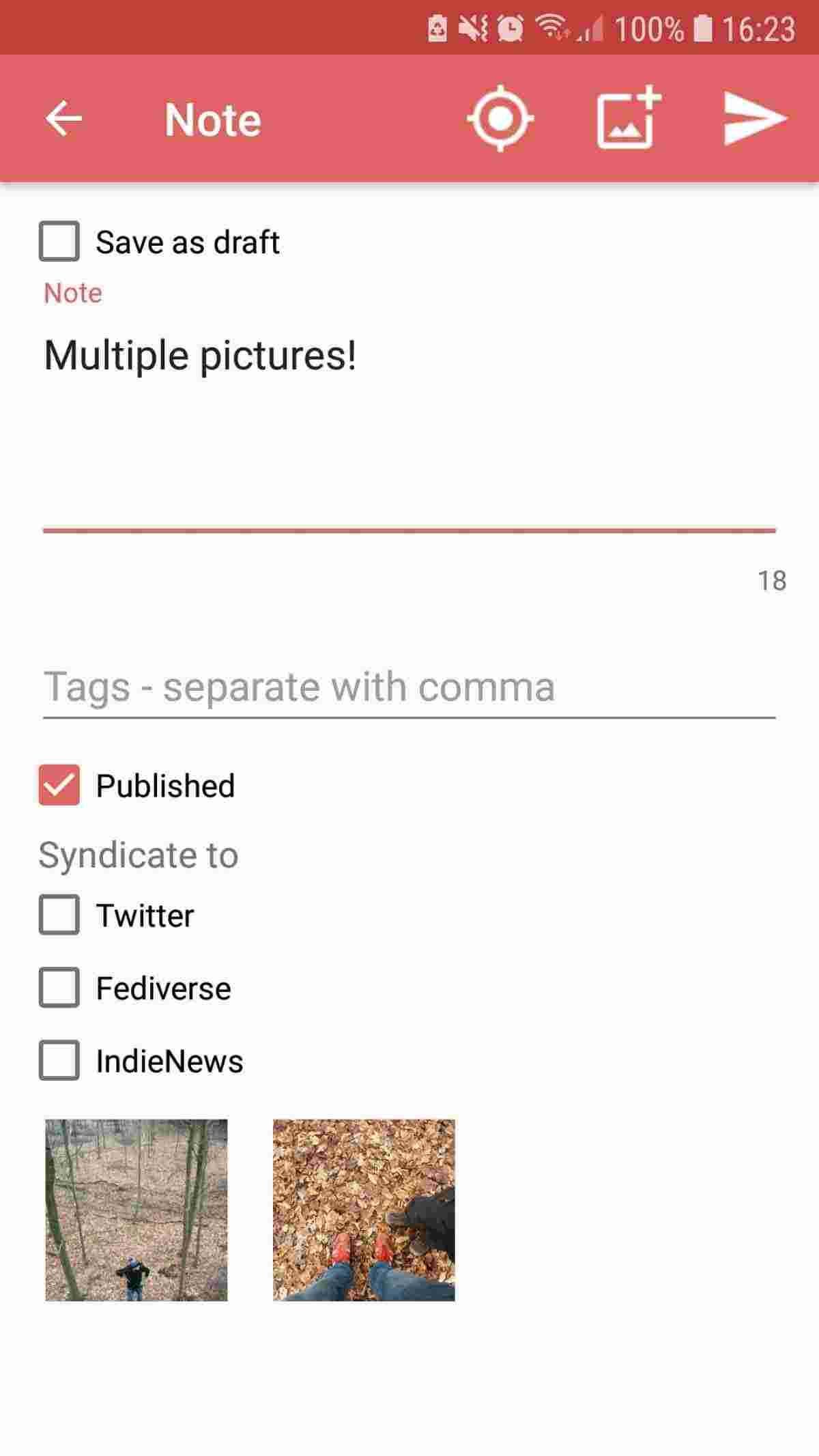Tap the battery icon showing 100%
This screenshot has width=819, height=1456.
tap(702, 27)
